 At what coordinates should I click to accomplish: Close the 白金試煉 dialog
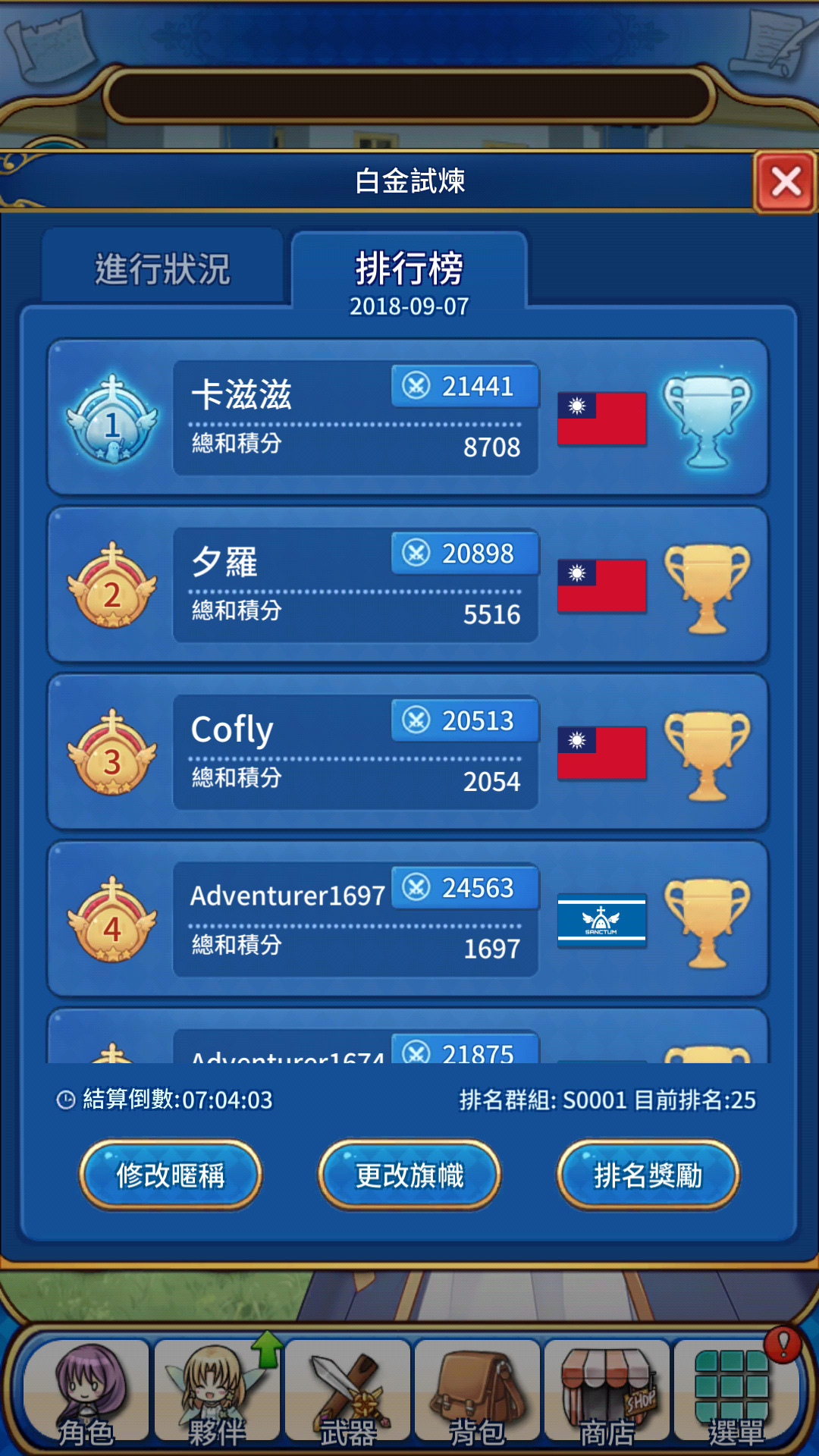point(785,183)
